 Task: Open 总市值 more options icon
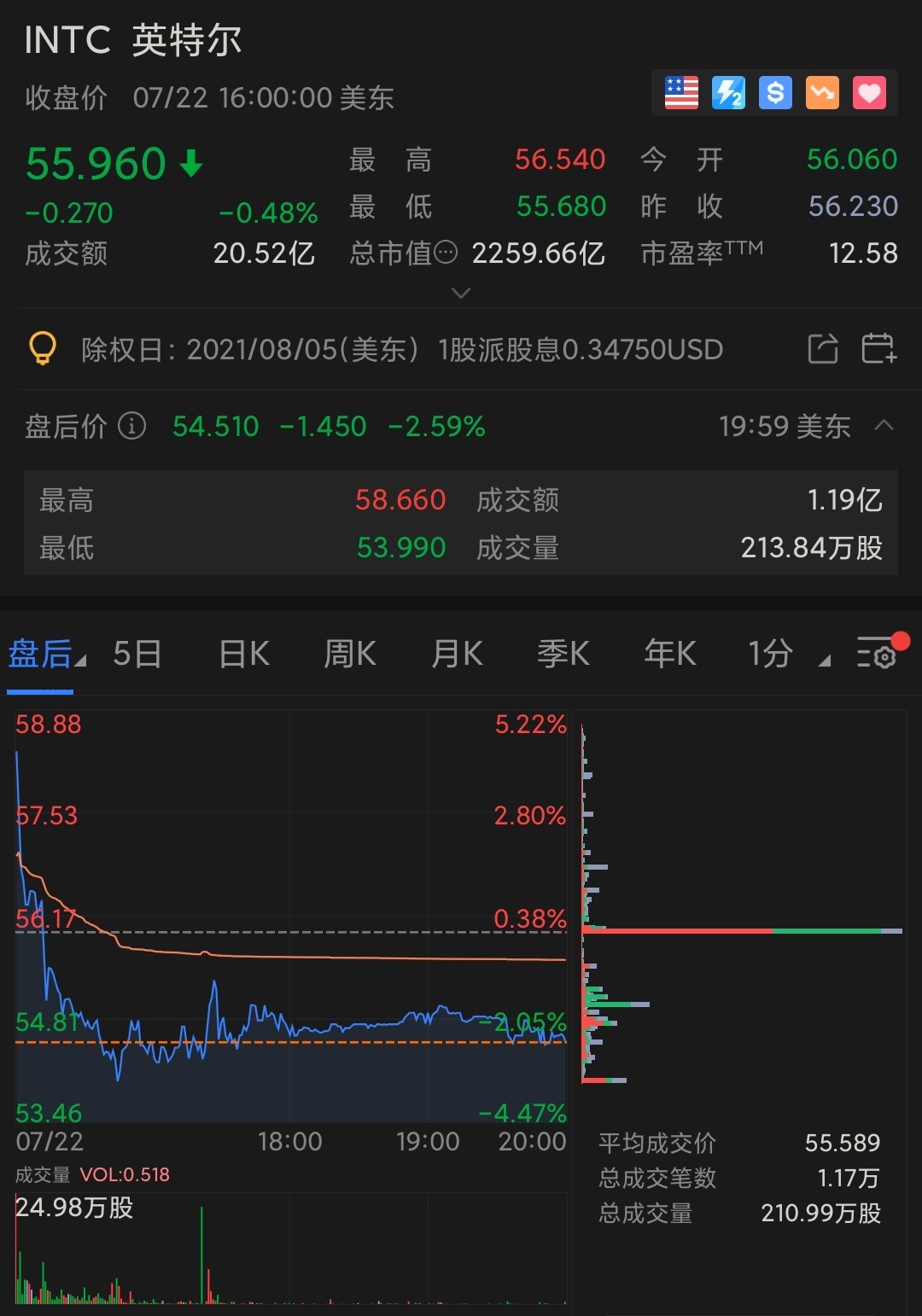[446, 253]
